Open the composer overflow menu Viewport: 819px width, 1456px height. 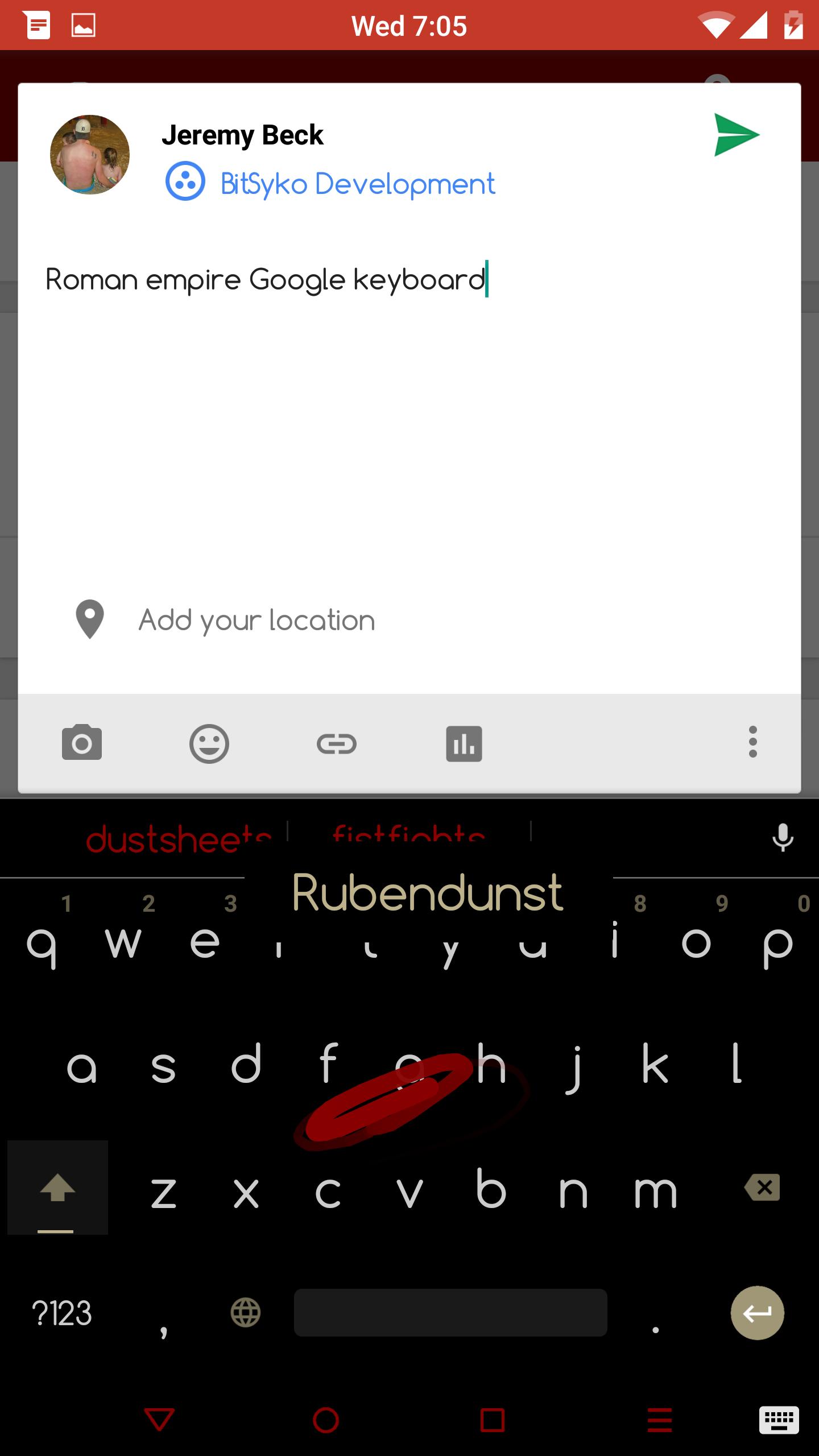tap(752, 742)
